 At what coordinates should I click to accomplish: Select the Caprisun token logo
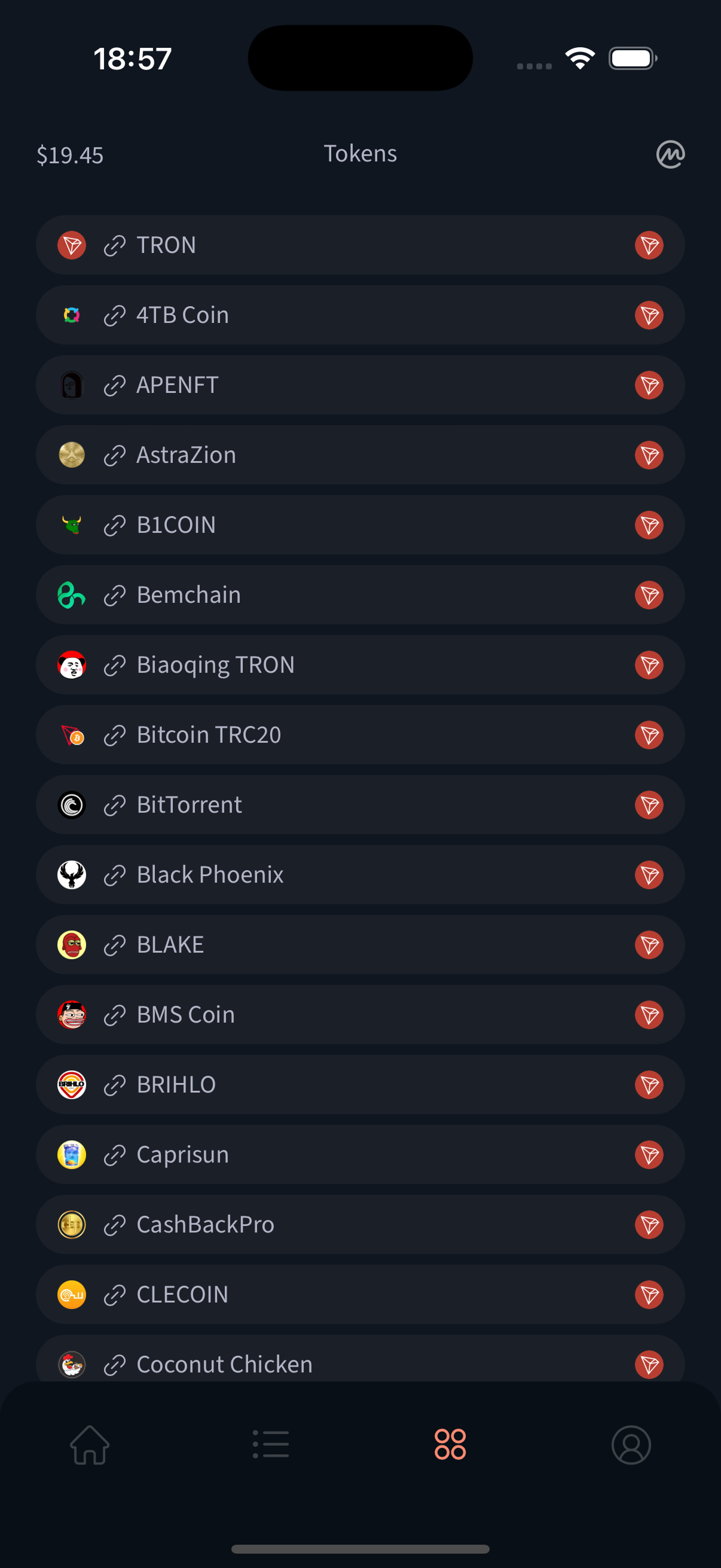point(71,1154)
